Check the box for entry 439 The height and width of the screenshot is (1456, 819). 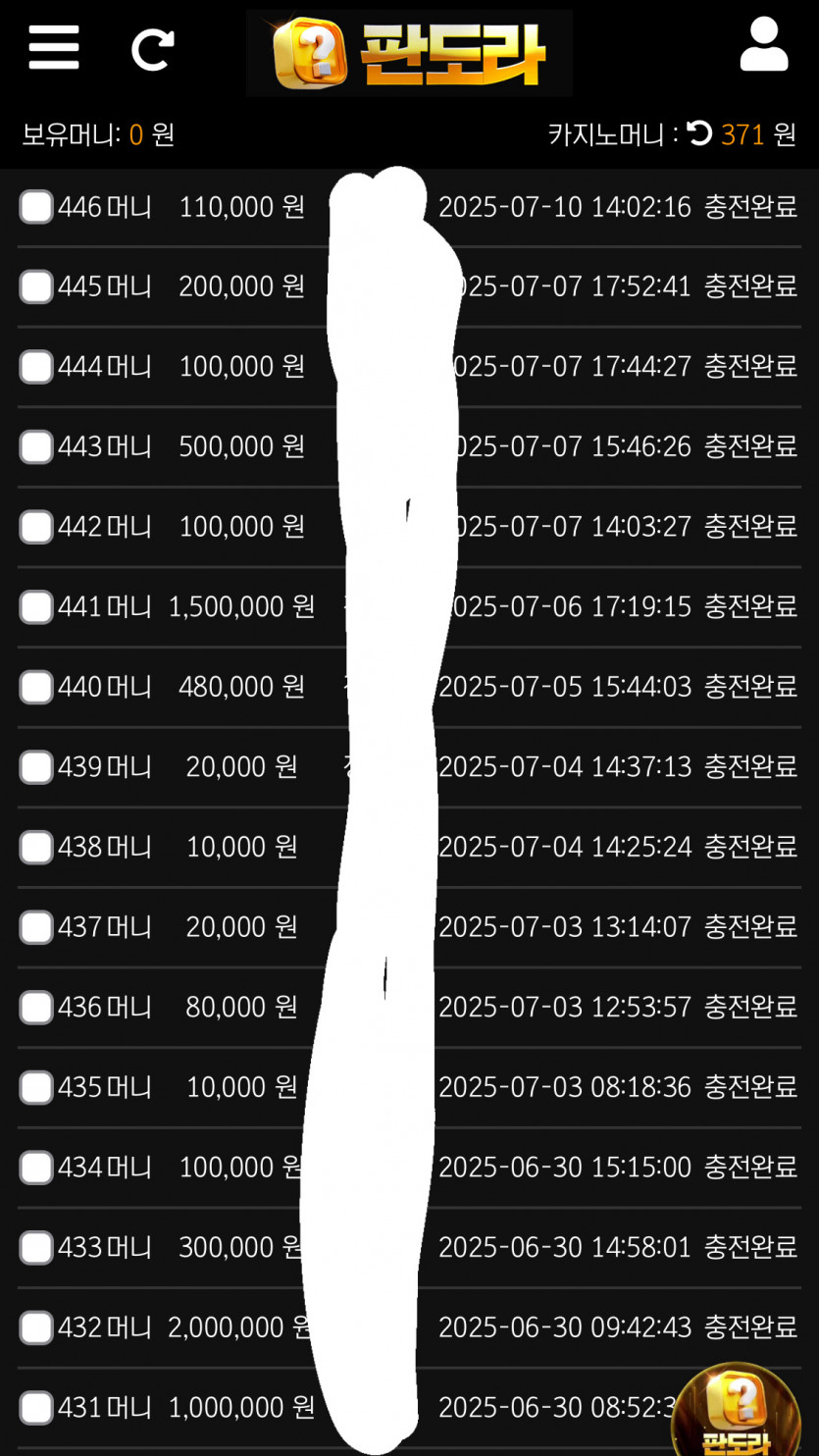tap(36, 767)
